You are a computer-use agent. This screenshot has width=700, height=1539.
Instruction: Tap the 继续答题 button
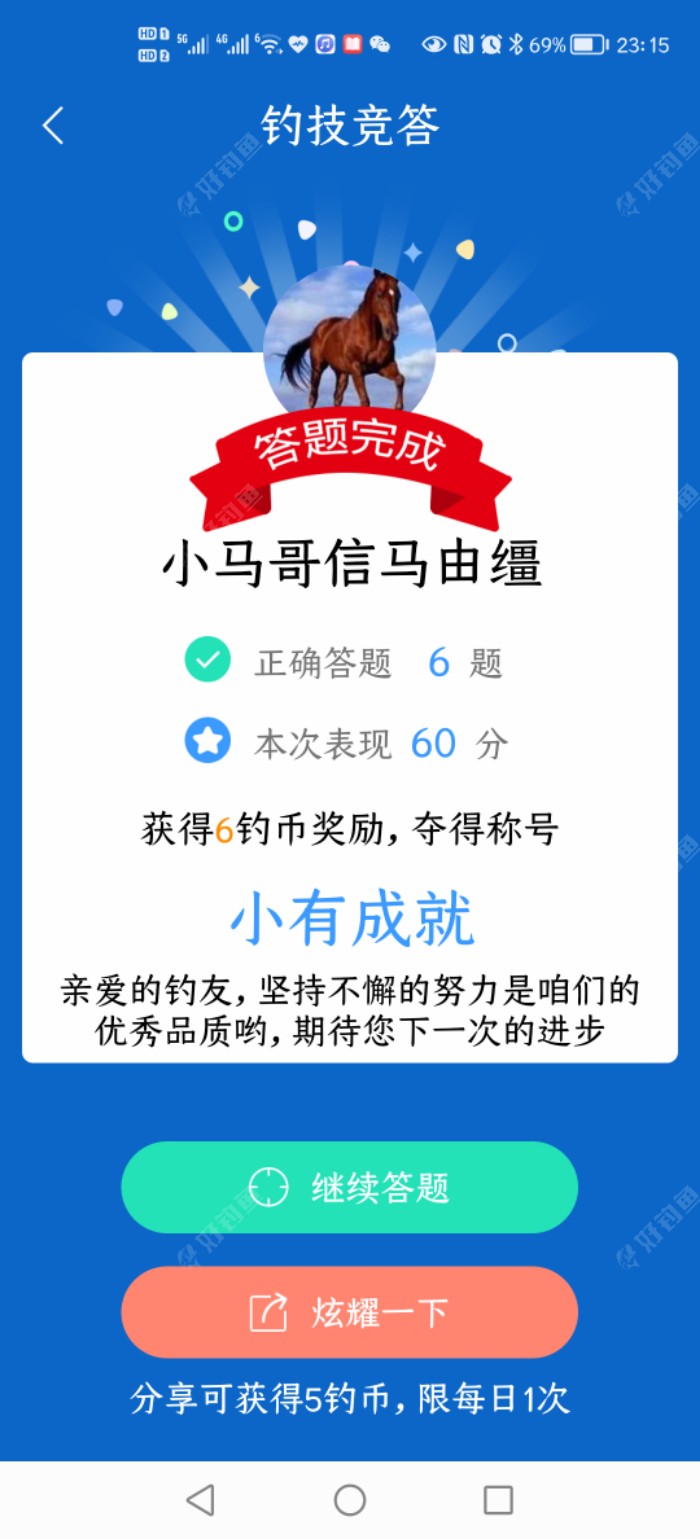point(349,1187)
